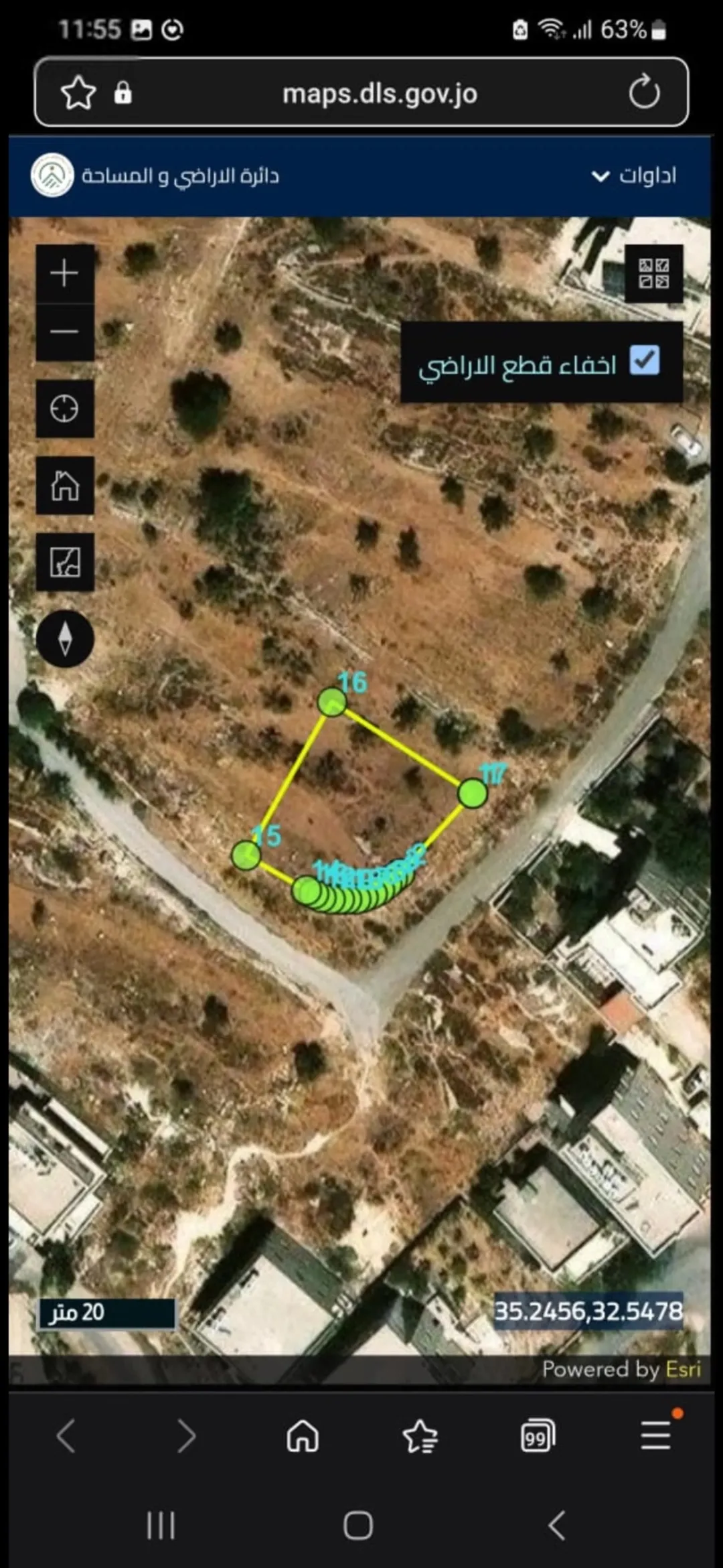Screen dimensions: 723x1568
Task: Zoom in on the map with plus button
Action: point(64,274)
